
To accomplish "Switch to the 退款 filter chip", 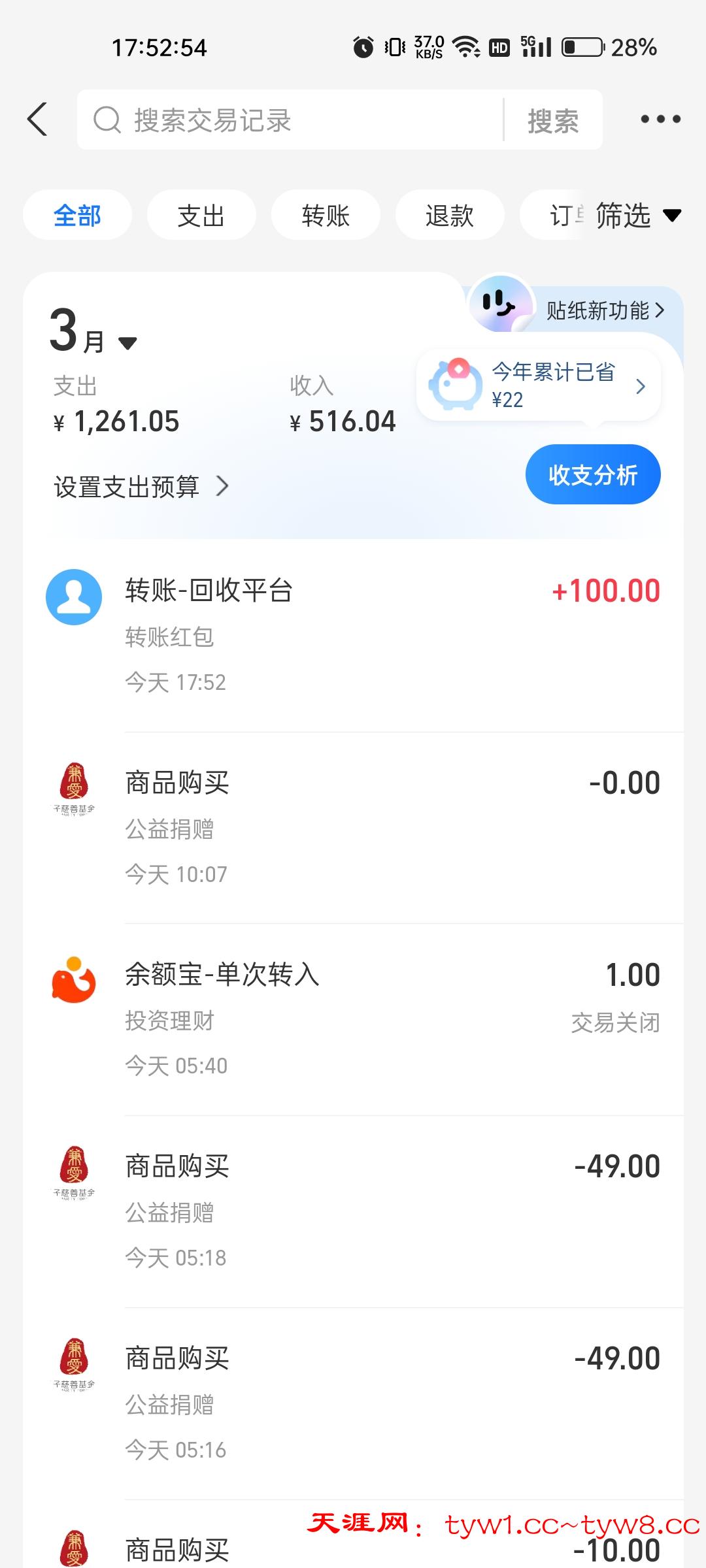I will [x=450, y=215].
